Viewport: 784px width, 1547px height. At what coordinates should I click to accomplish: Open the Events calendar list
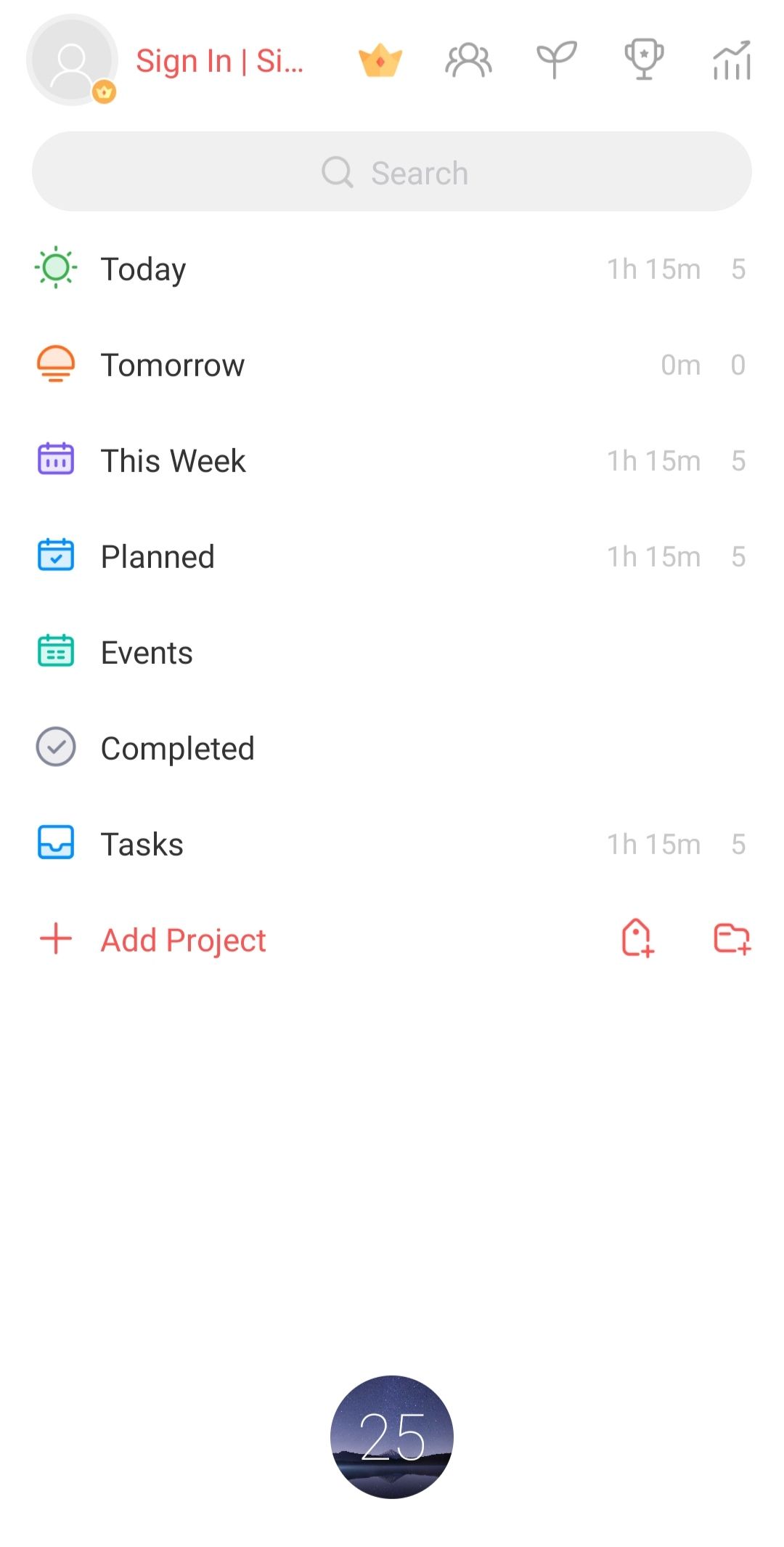tap(147, 652)
